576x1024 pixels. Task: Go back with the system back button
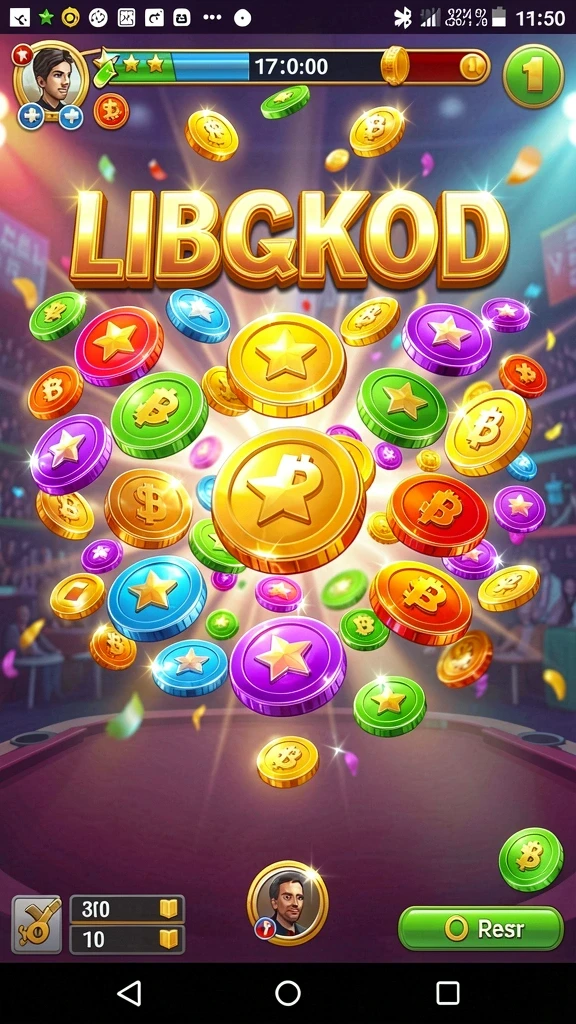pos(129,993)
